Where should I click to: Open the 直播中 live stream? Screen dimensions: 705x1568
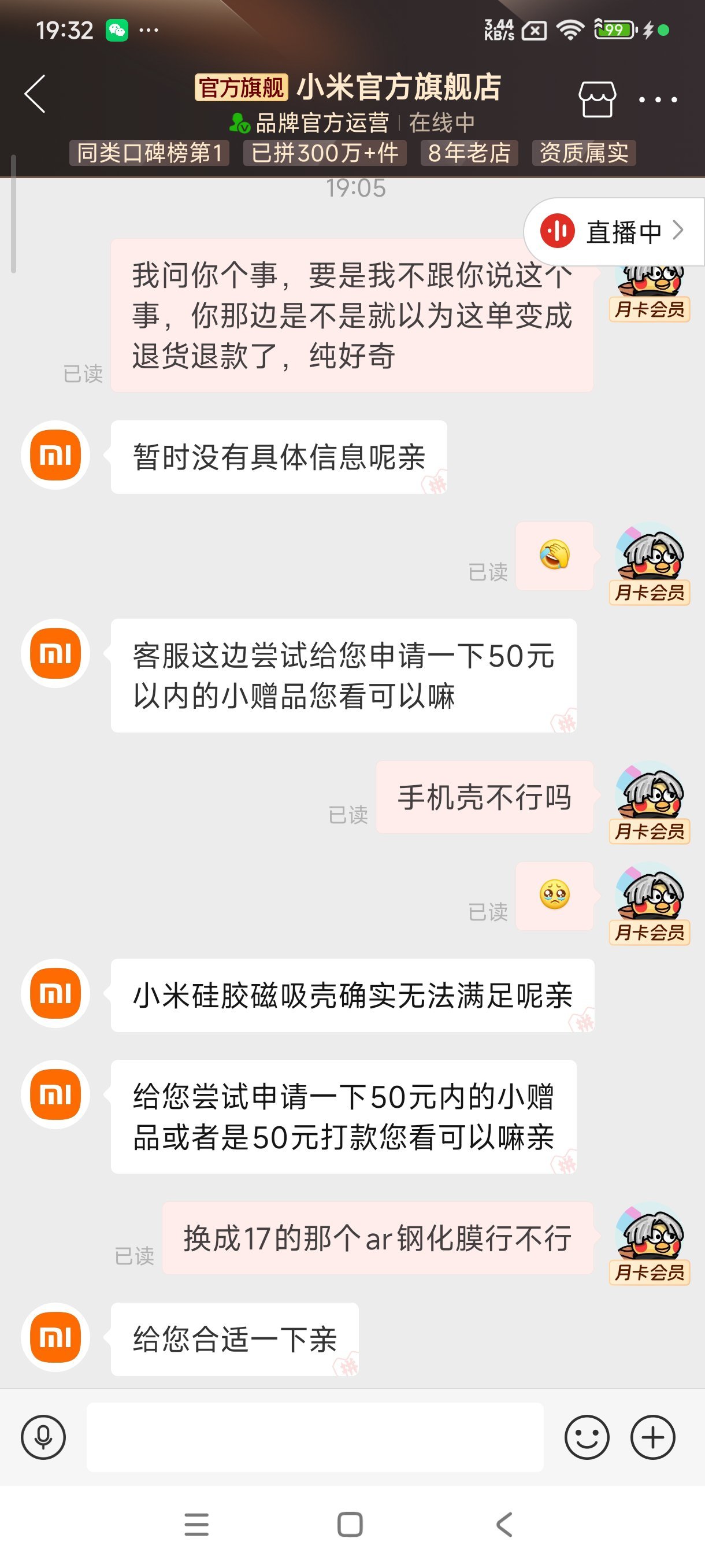(x=613, y=232)
